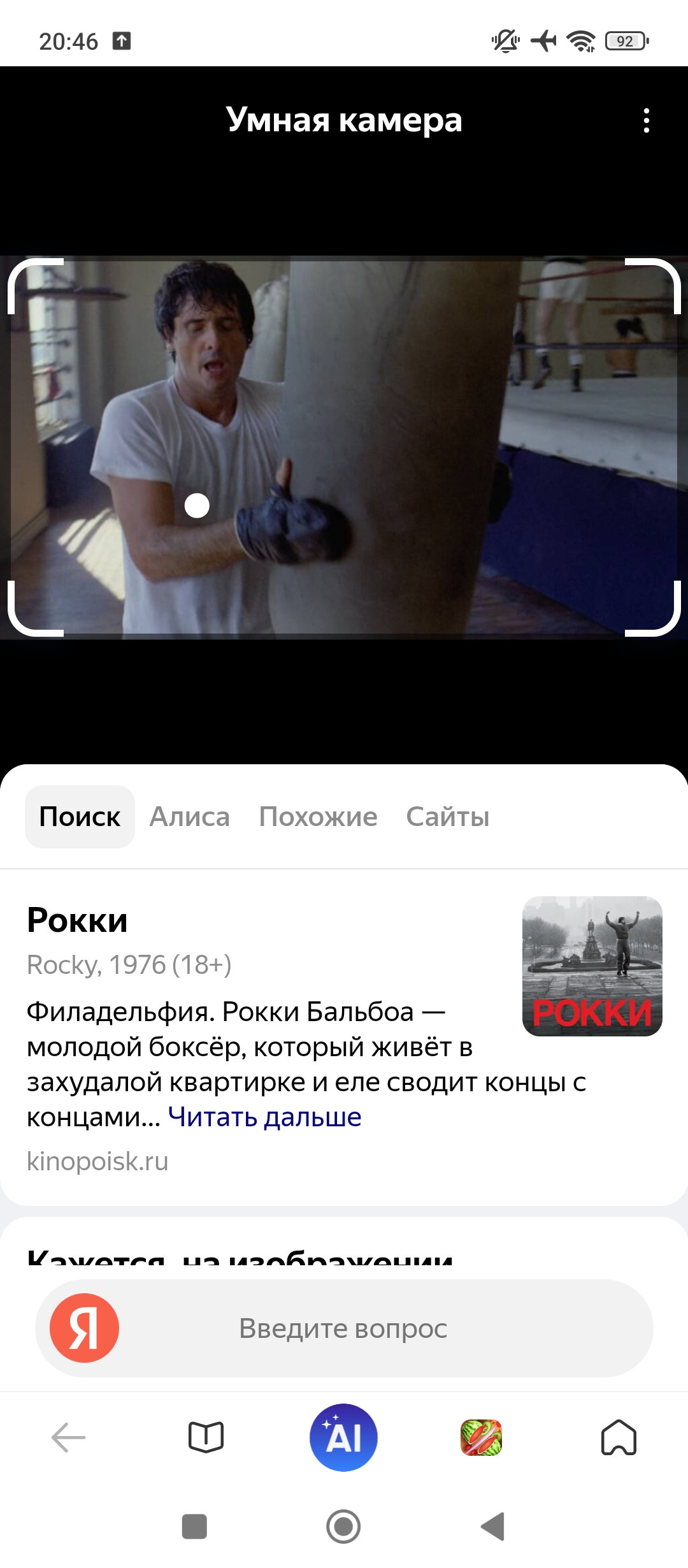
Task: Open the fruit game shortcut icon
Action: [481, 1437]
